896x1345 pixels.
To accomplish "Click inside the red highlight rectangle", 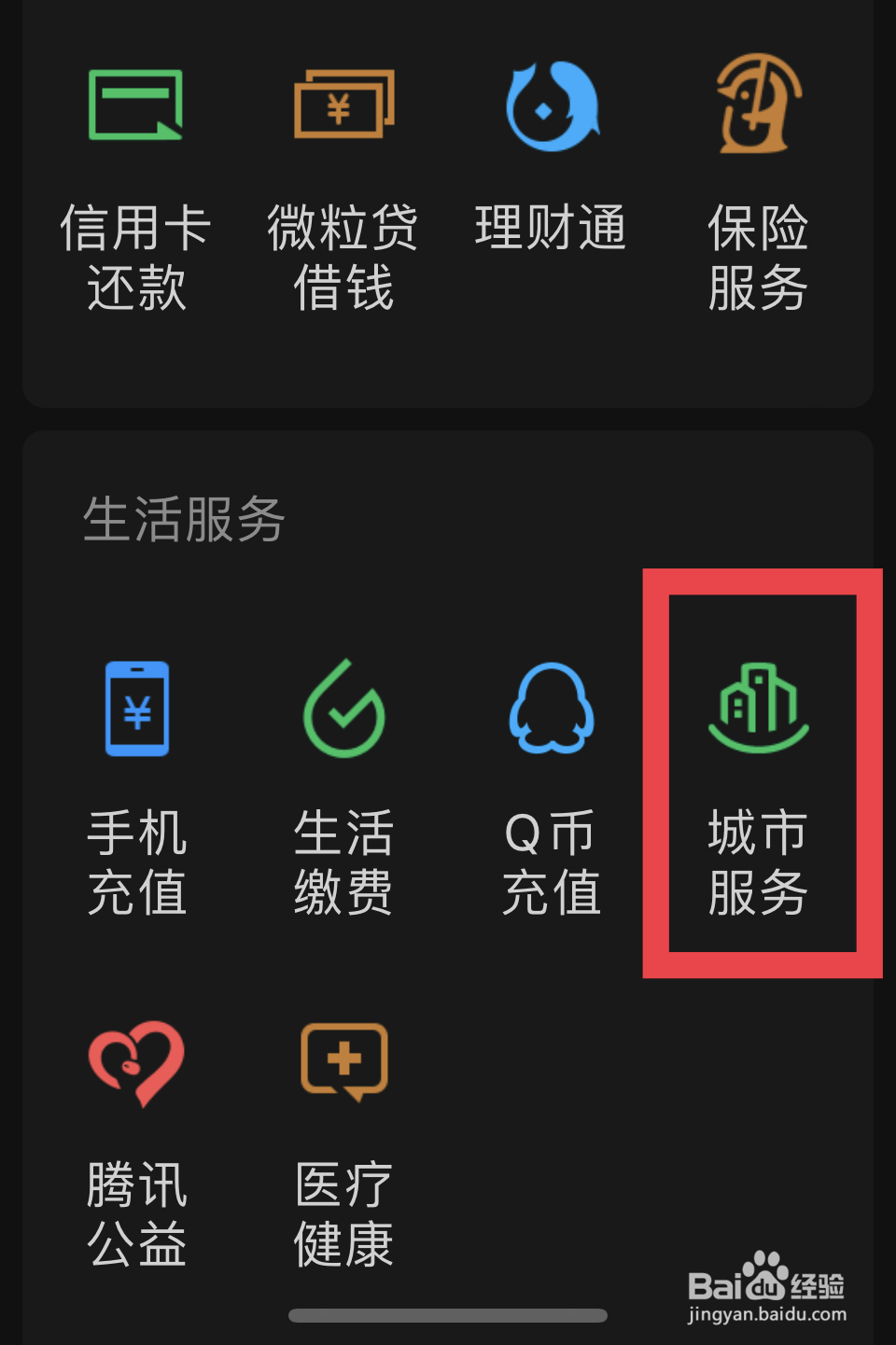I will click(758, 770).
